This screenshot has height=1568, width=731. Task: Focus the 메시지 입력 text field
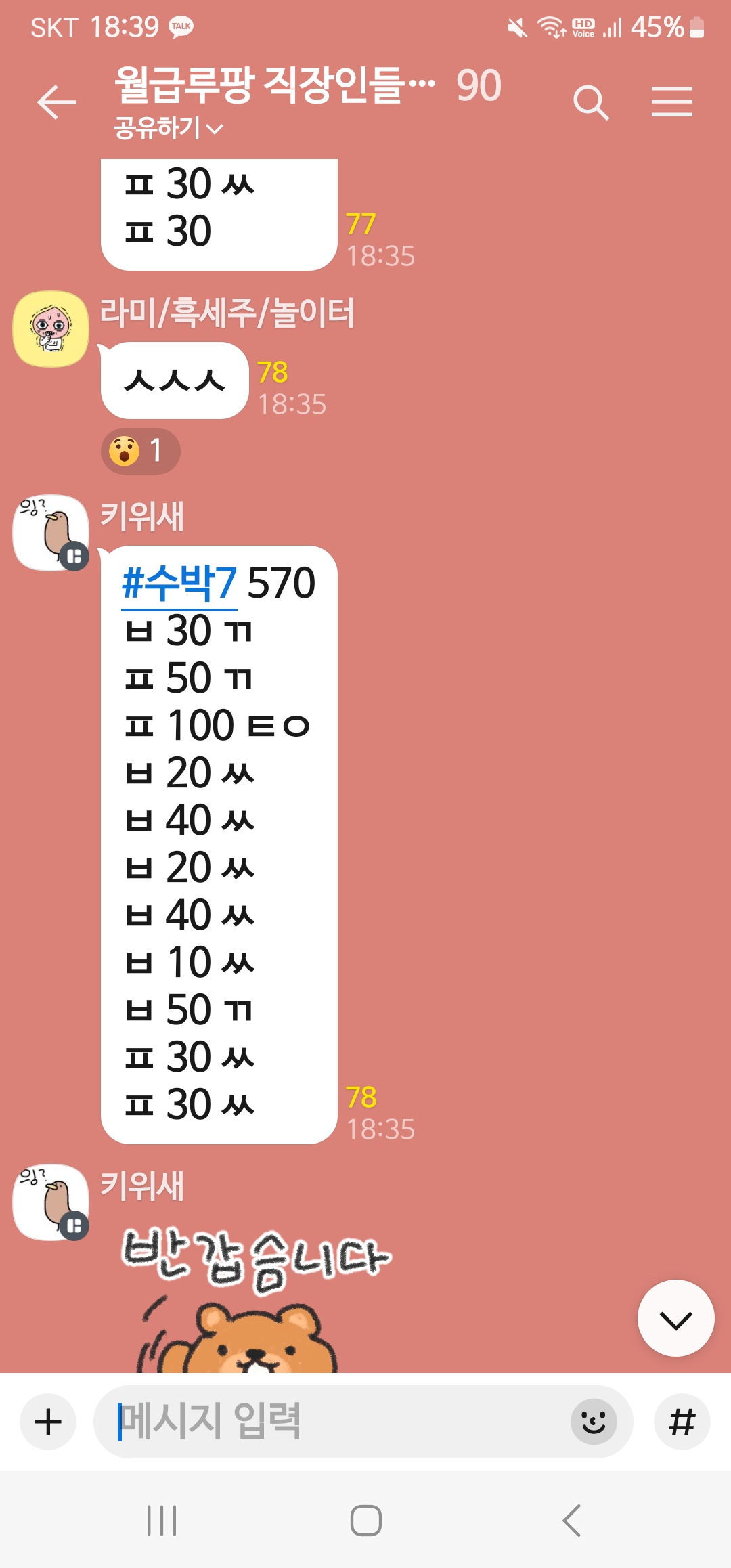[332, 1421]
